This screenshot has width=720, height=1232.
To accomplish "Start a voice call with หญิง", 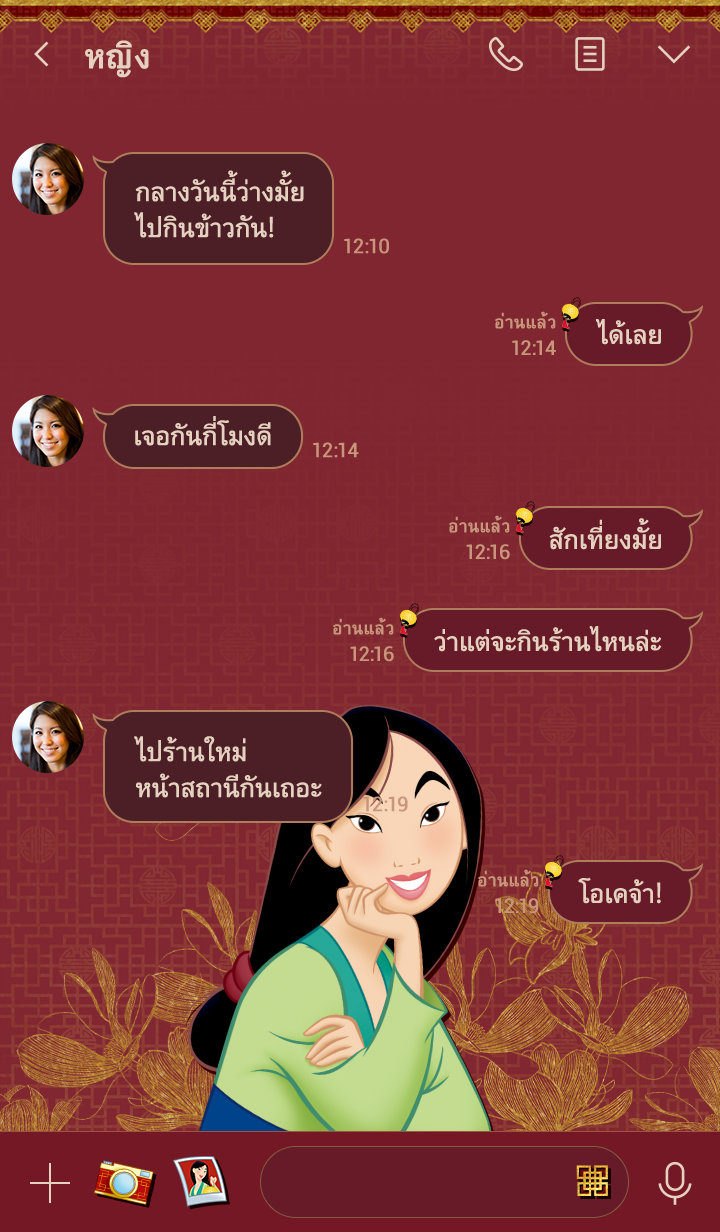I will coord(505,55).
